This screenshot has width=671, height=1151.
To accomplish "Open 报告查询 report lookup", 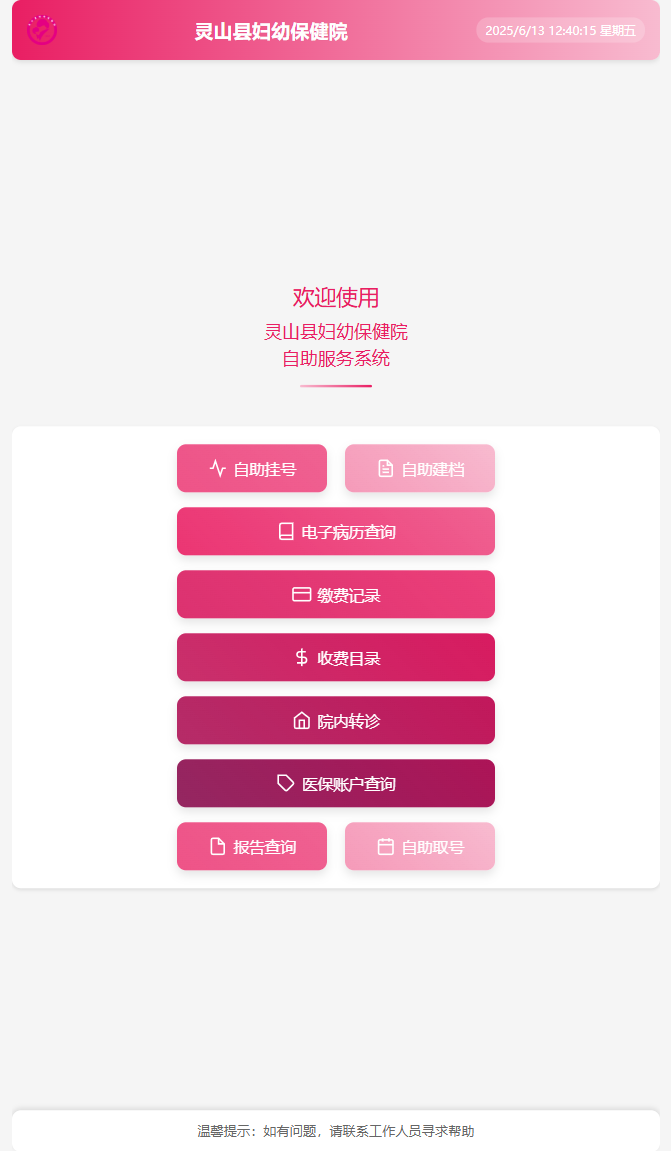I will [x=252, y=846].
